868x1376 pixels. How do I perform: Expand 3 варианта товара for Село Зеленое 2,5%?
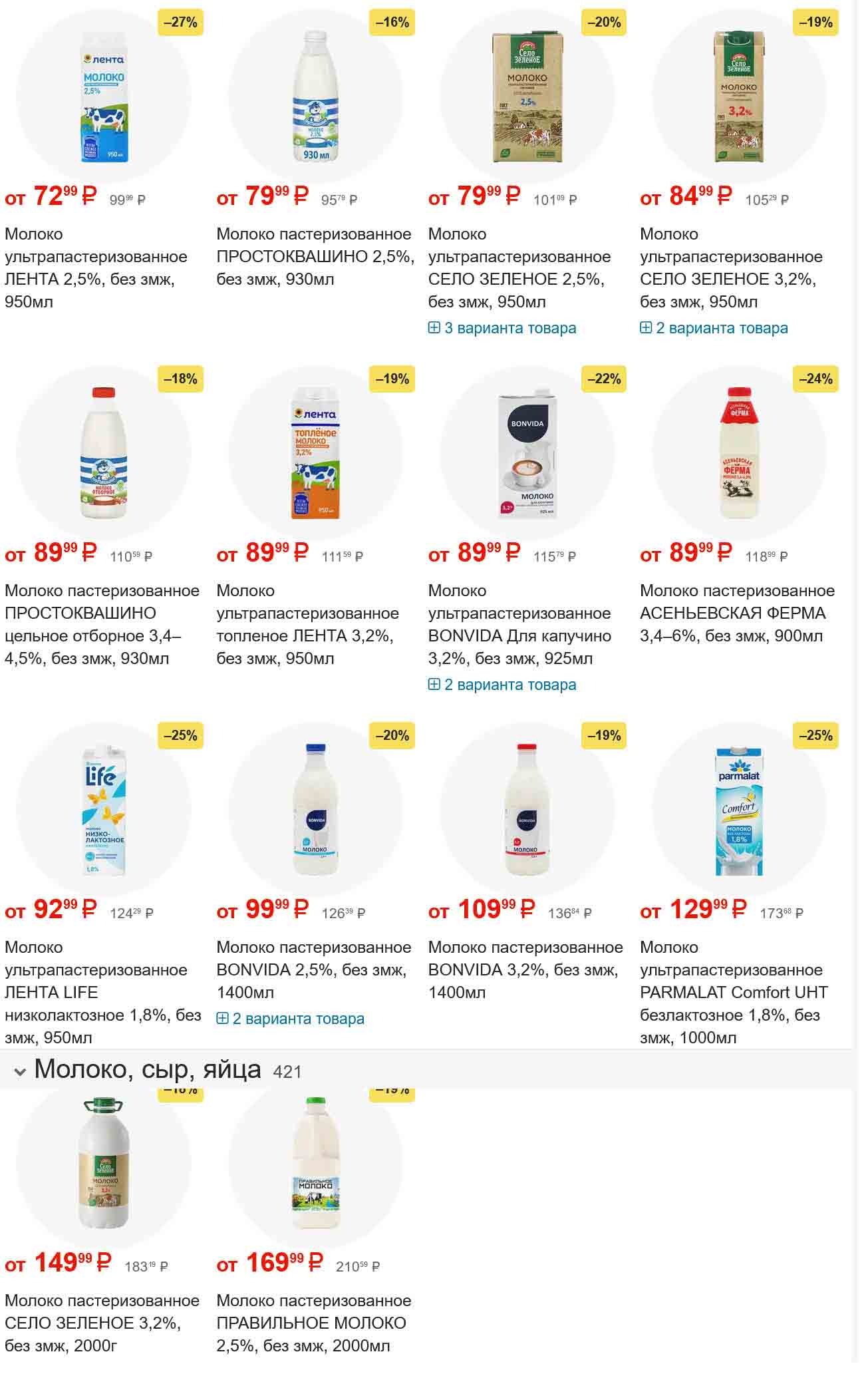(502, 328)
